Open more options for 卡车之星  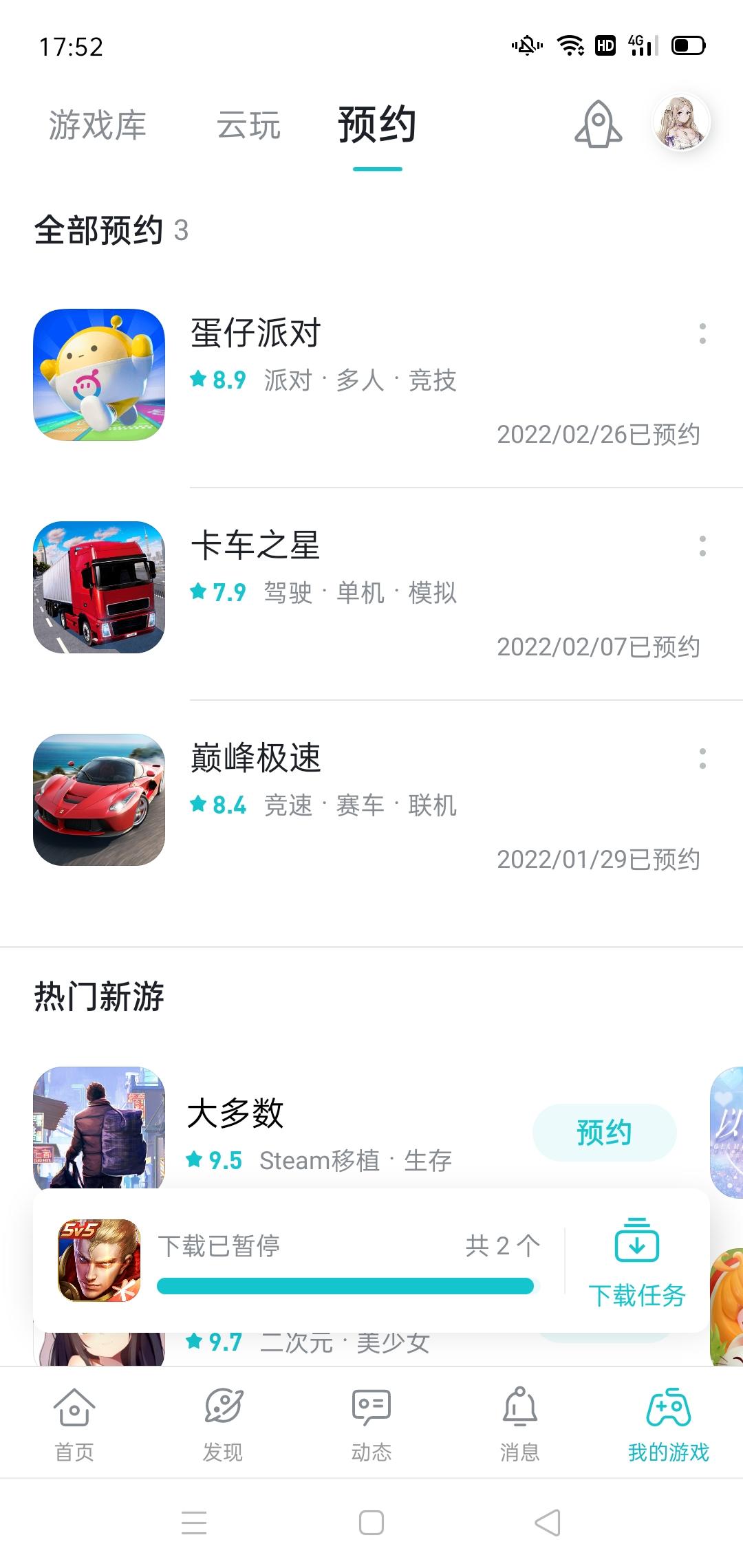[702, 546]
